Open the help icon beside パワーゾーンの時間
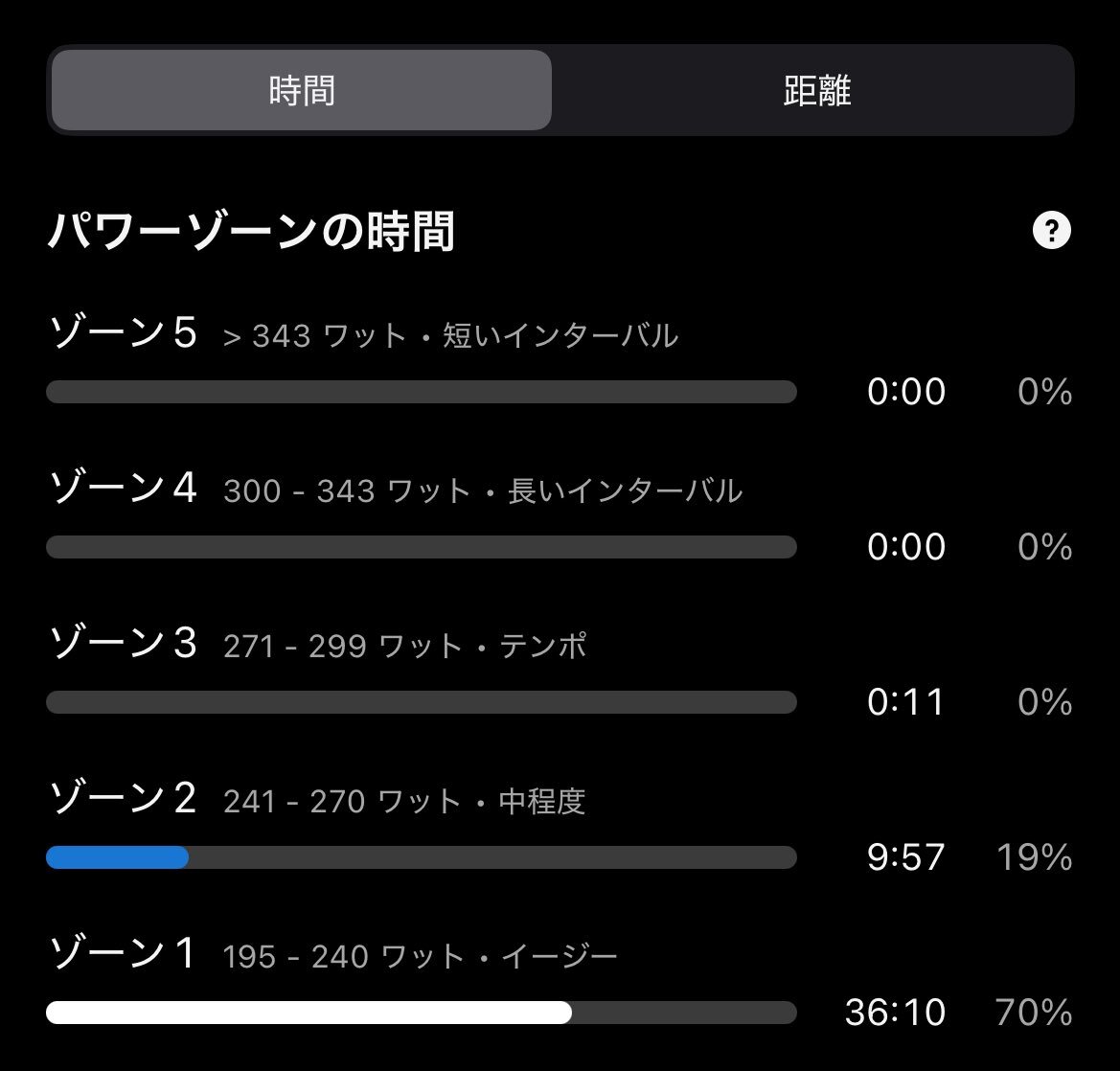 [1051, 231]
